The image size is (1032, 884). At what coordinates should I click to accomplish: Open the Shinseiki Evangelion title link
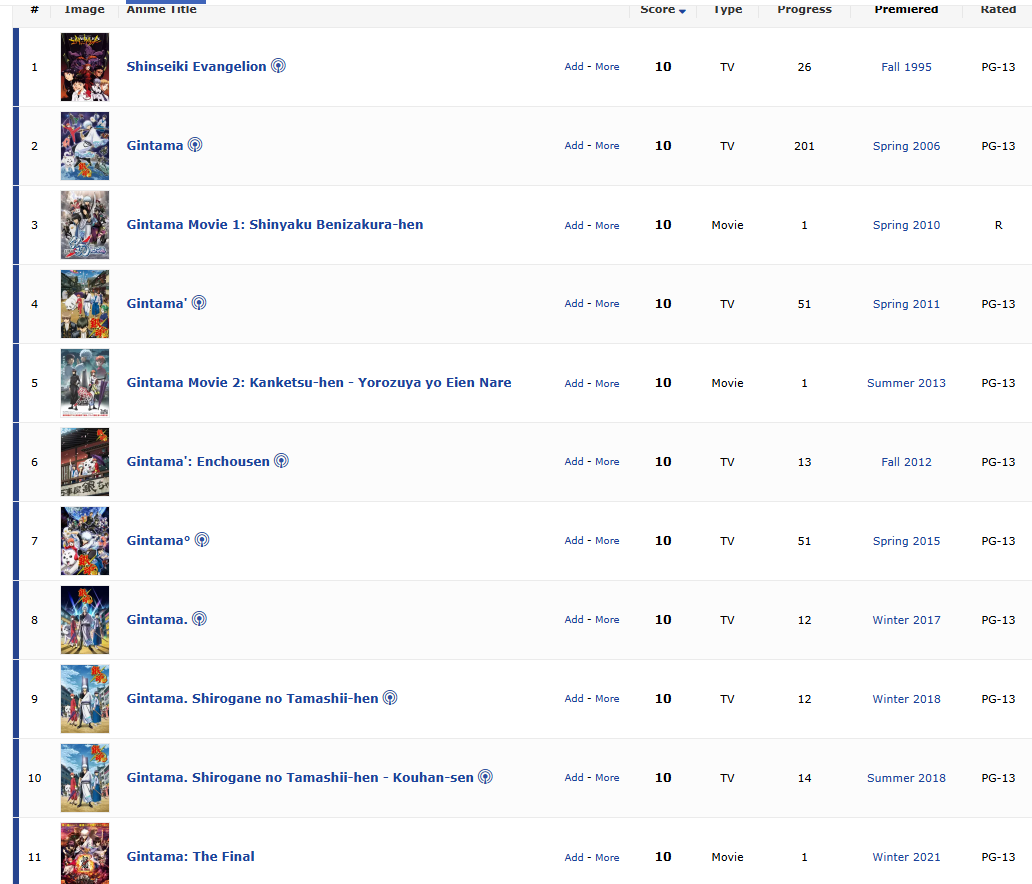tap(196, 67)
